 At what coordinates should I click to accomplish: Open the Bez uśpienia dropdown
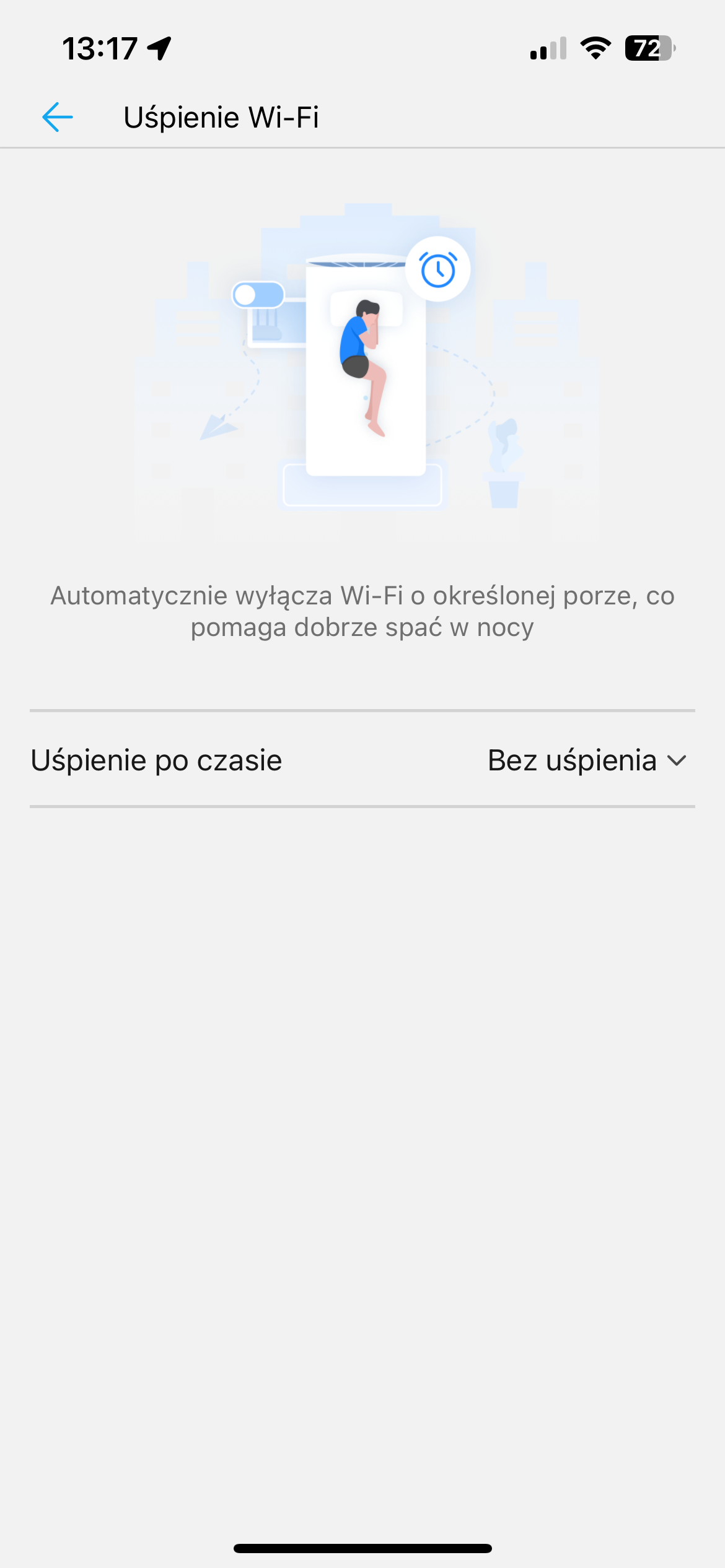click(x=586, y=760)
